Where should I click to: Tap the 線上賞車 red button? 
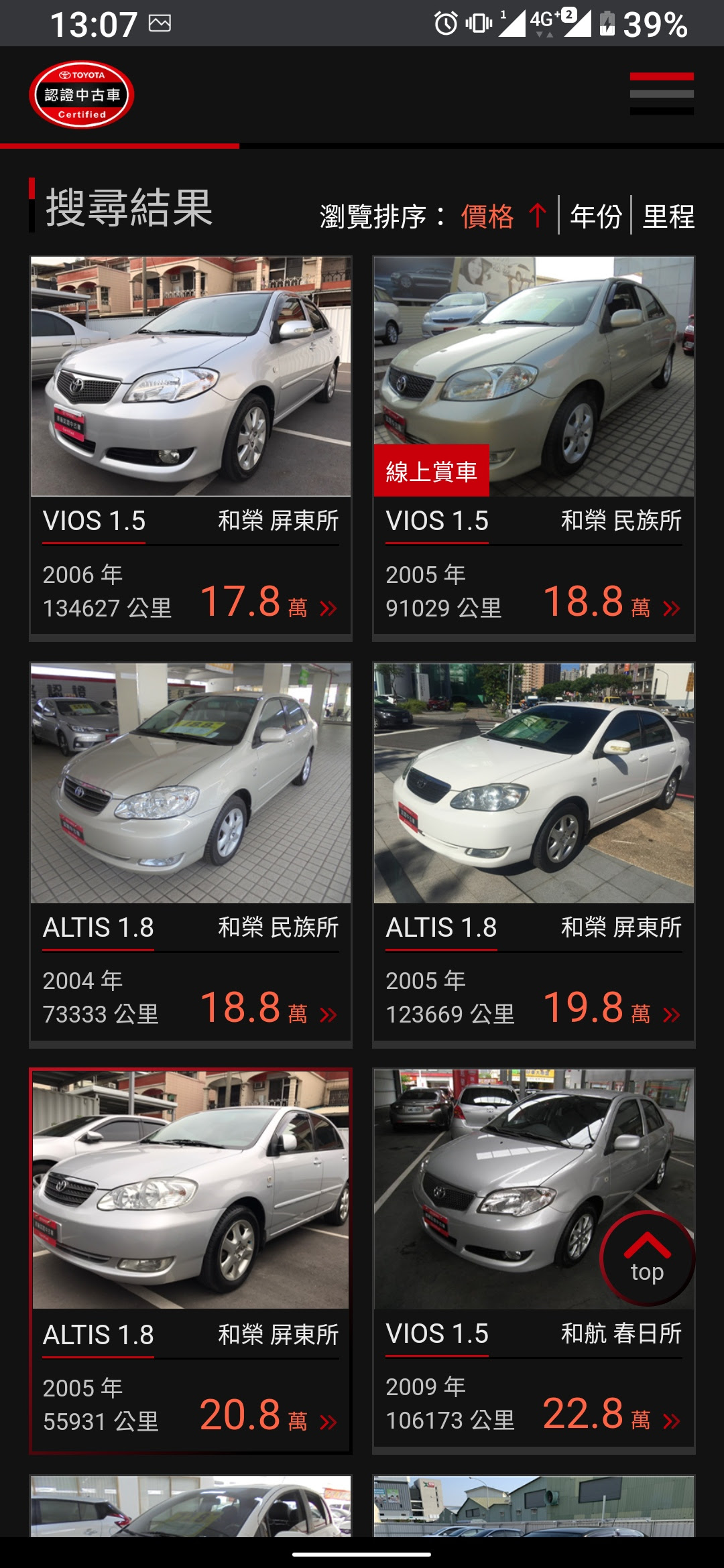pos(432,471)
